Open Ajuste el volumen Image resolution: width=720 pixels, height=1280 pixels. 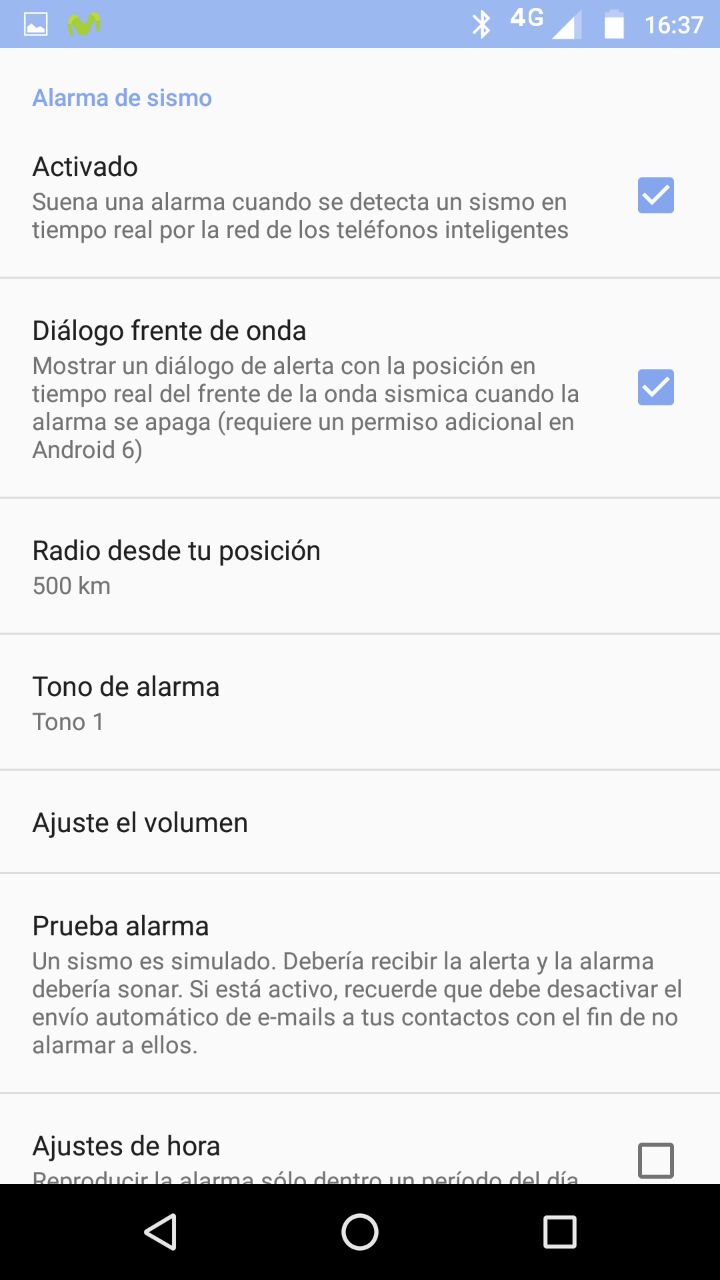pyautogui.click(x=360, y=823)
